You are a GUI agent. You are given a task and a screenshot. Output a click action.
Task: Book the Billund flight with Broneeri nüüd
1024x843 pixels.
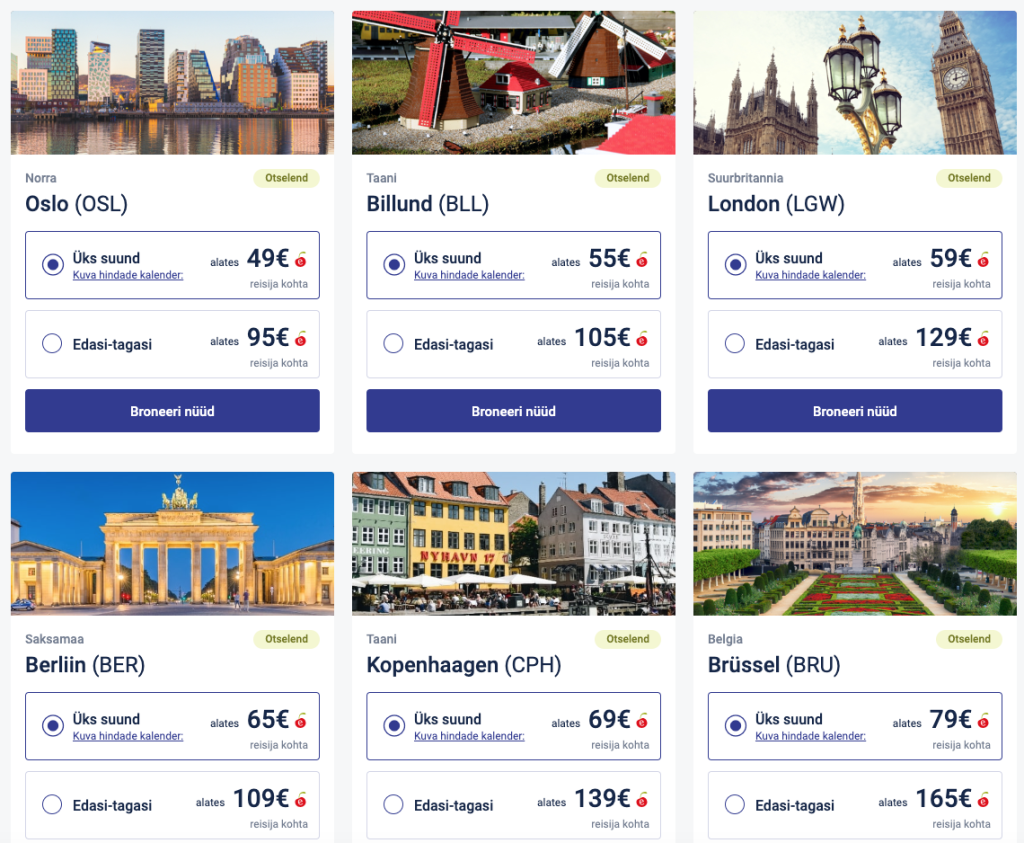(513, 411)
